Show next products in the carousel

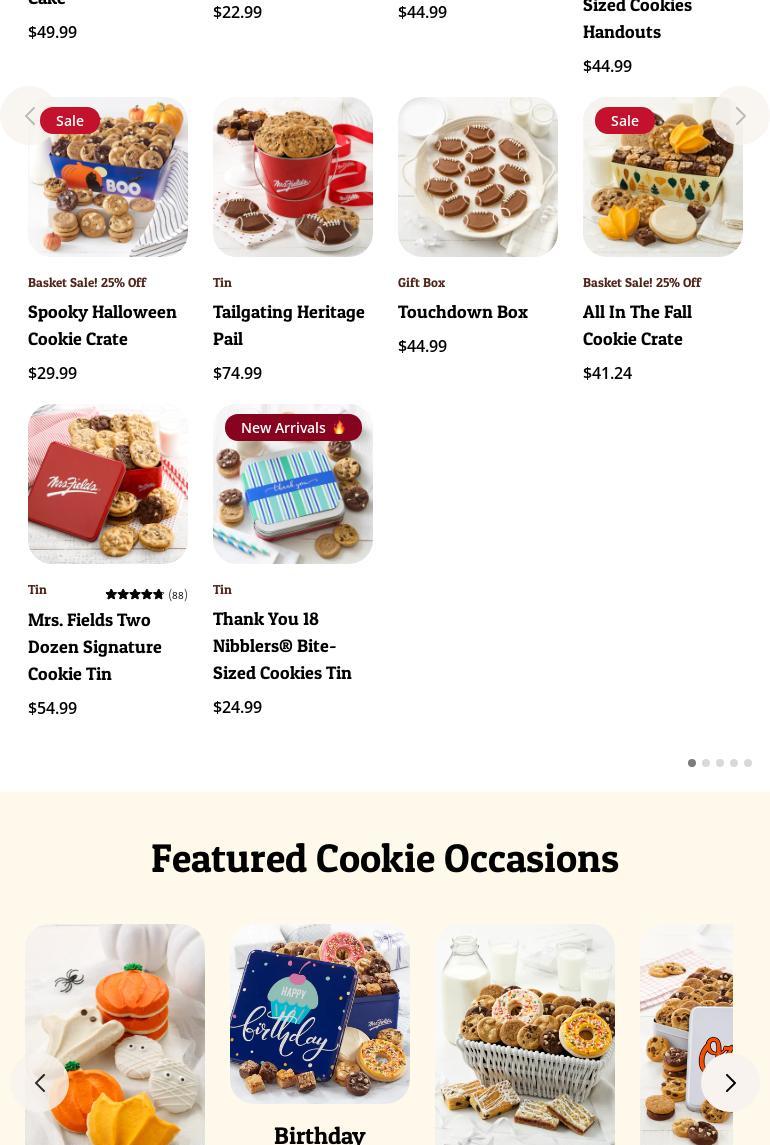[740, 116]
